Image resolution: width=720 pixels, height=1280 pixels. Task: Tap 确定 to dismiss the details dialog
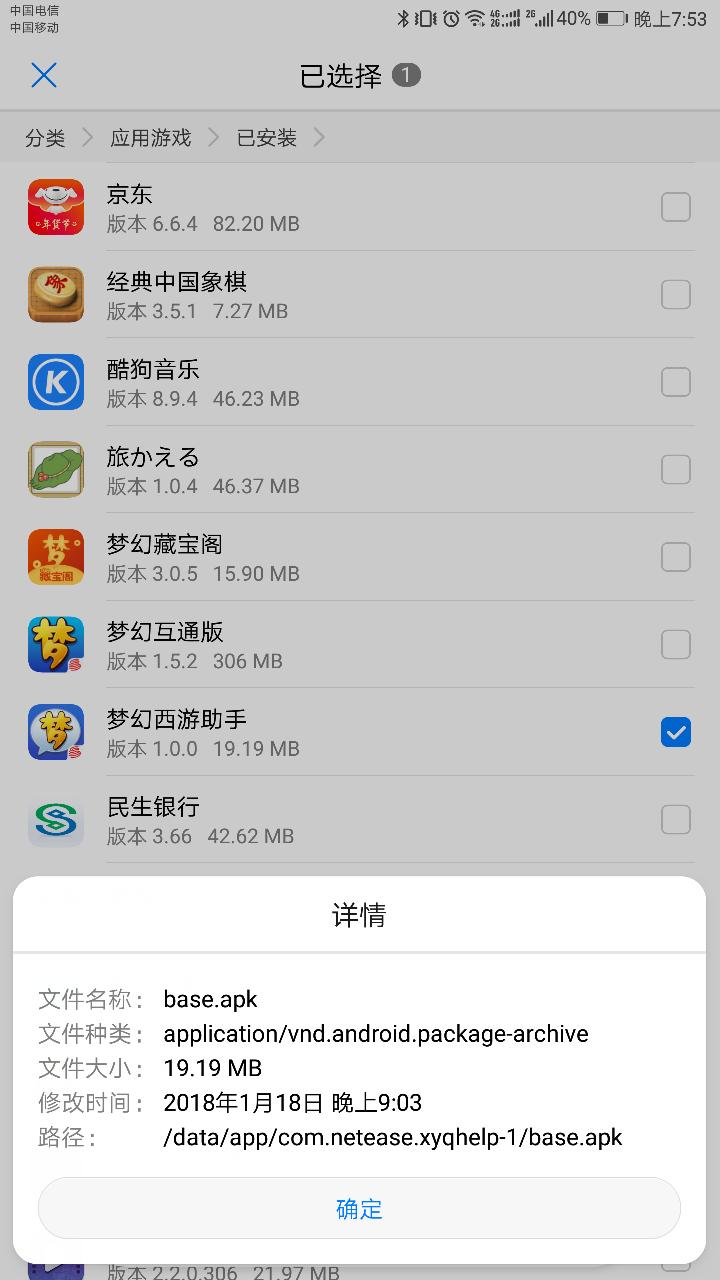click(359, 1209)
